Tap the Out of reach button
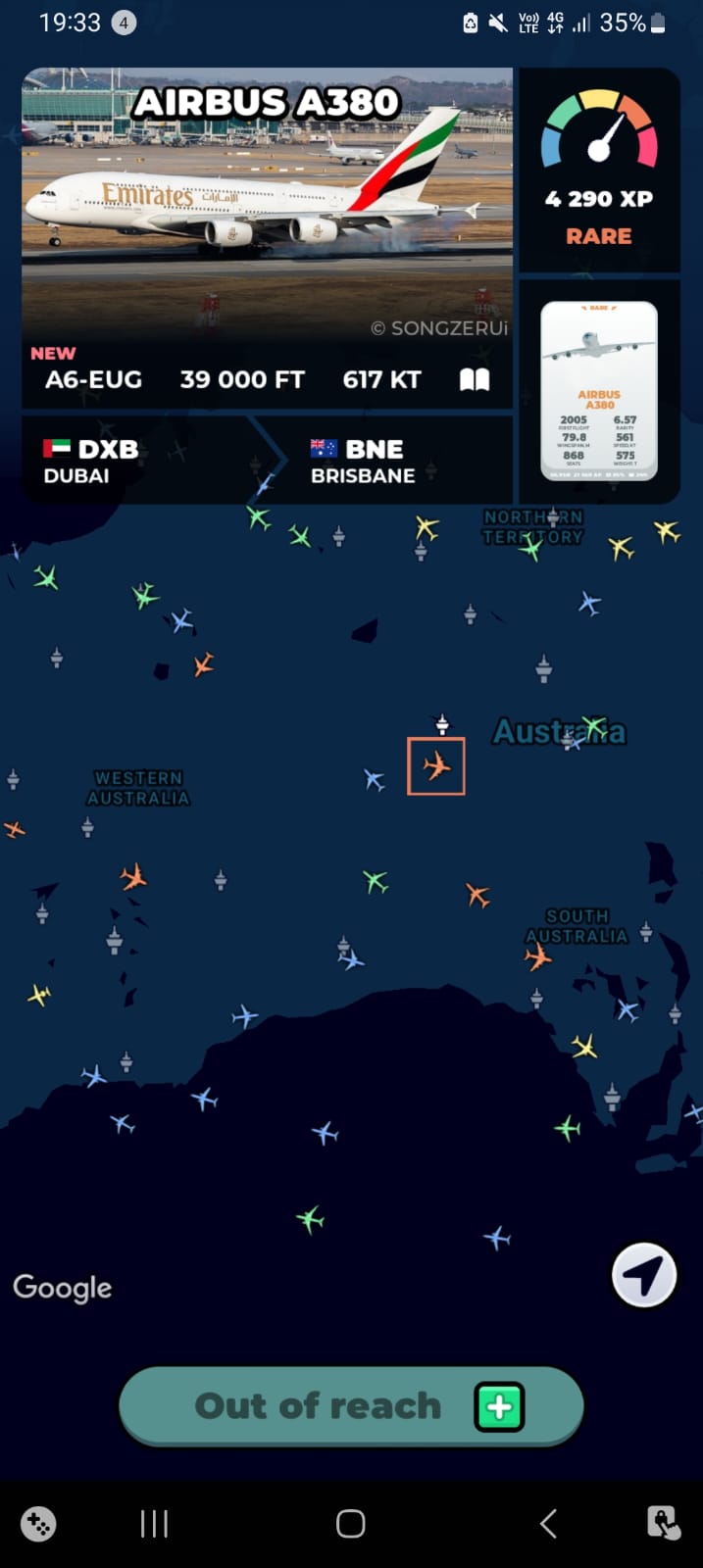703x1568 pixels. pos(351,1406)
